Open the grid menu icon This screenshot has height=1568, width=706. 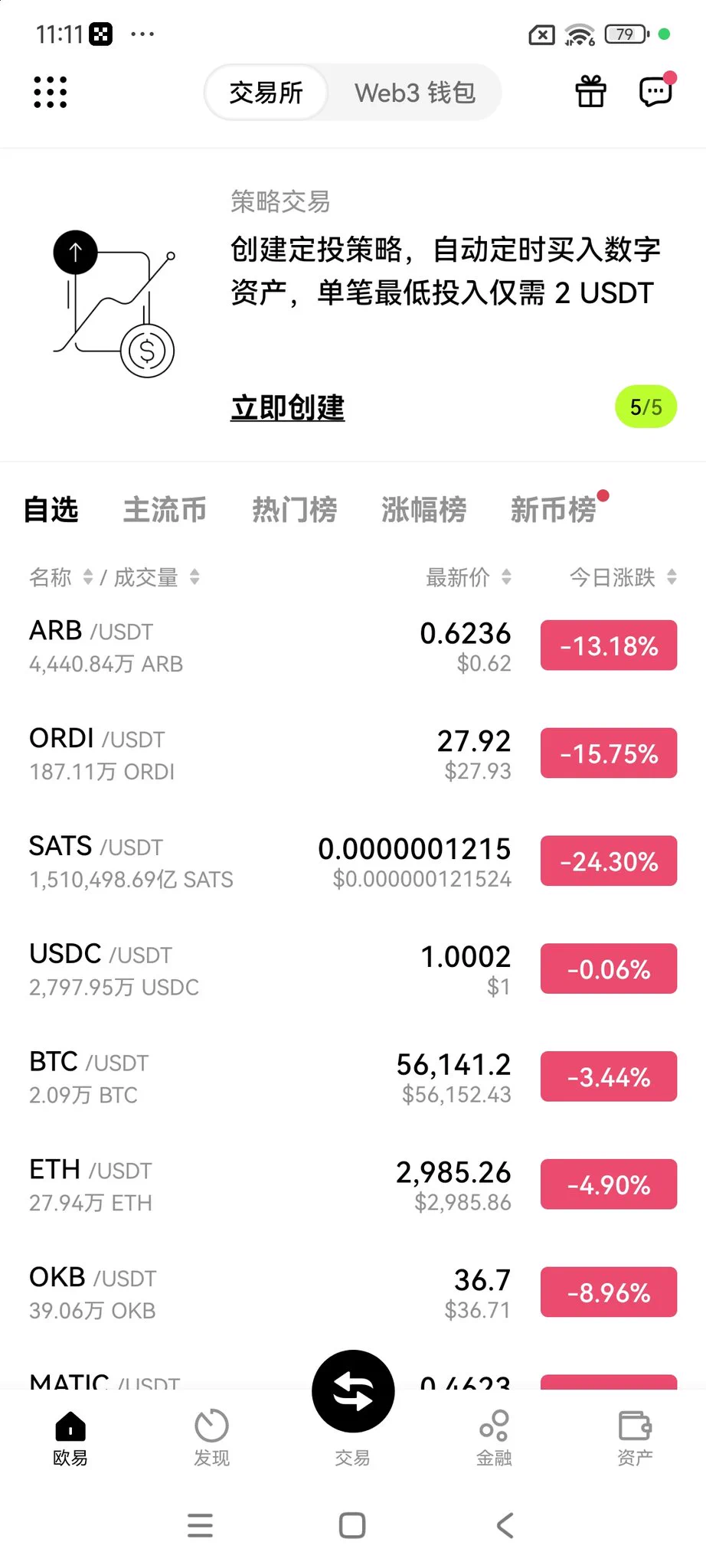coord(51,93)
